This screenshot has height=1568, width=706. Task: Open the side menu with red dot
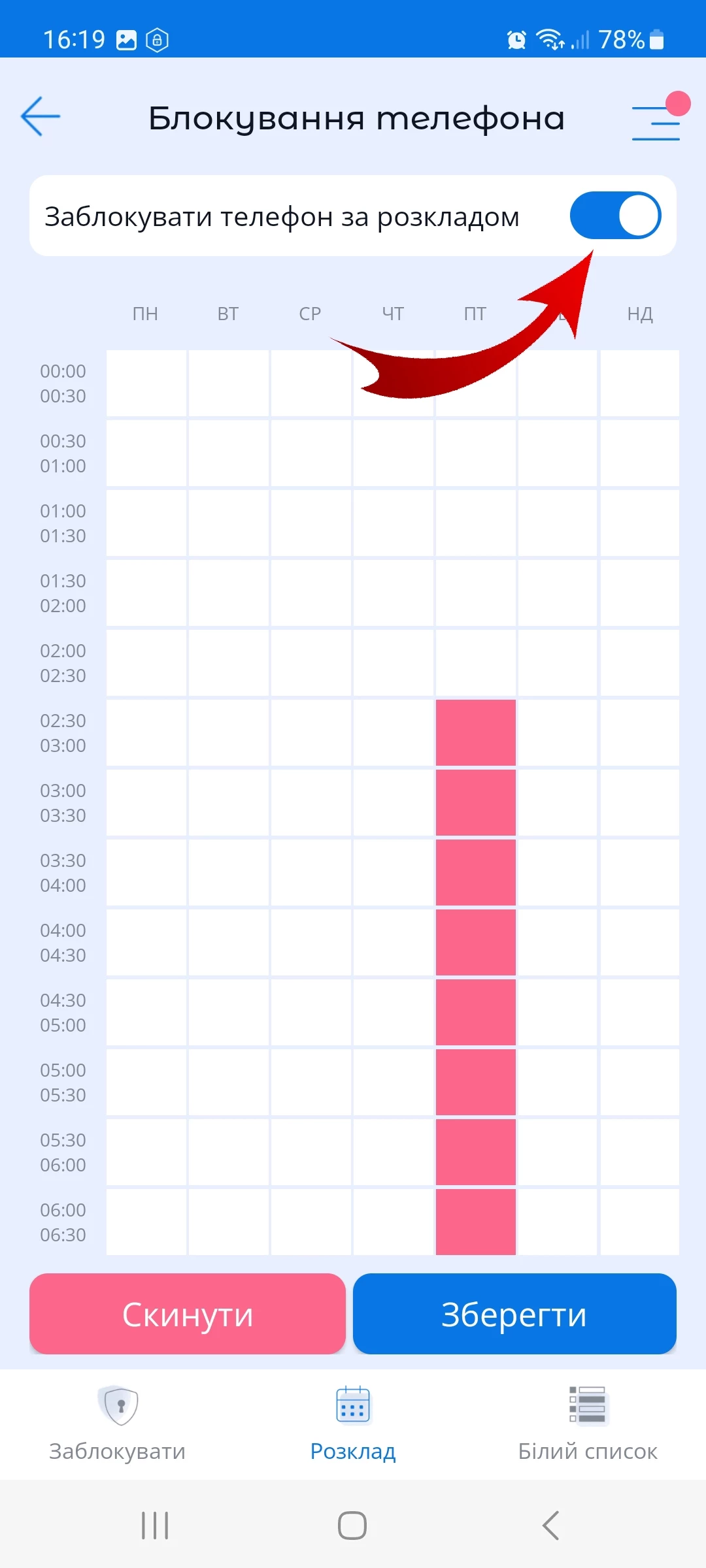click(656, 122)
